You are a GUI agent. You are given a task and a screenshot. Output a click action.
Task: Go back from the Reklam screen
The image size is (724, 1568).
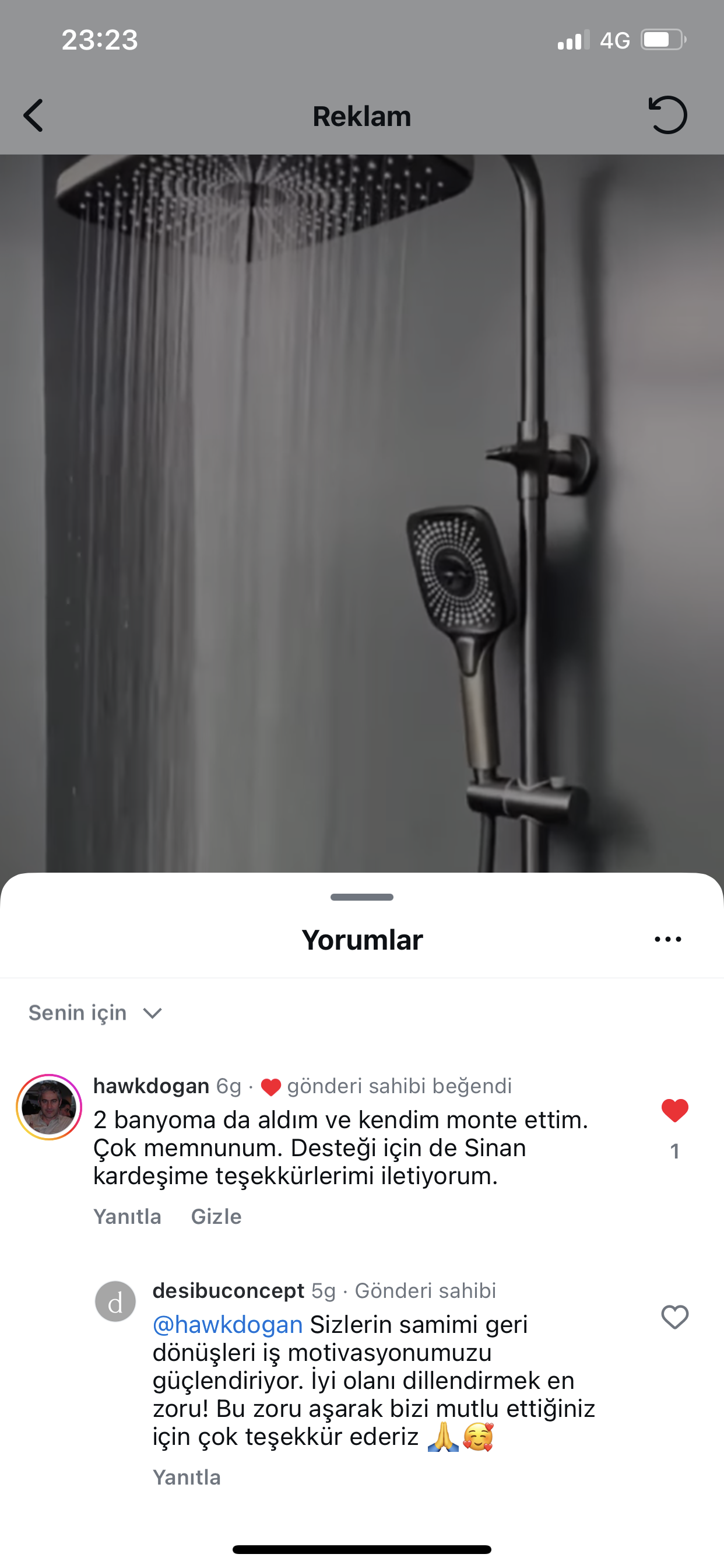[33, 116]
